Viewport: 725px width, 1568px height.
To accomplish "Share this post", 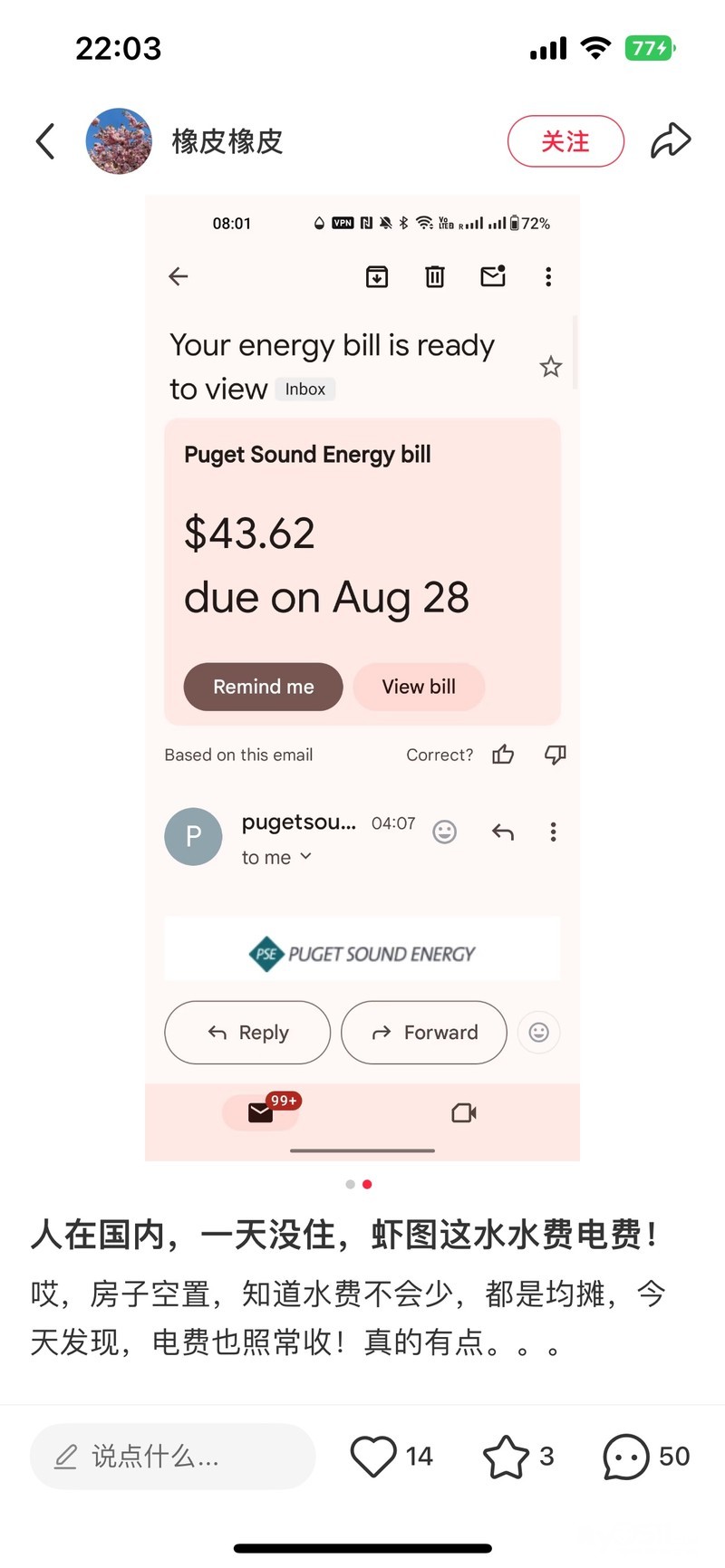I will coord(671,141).
